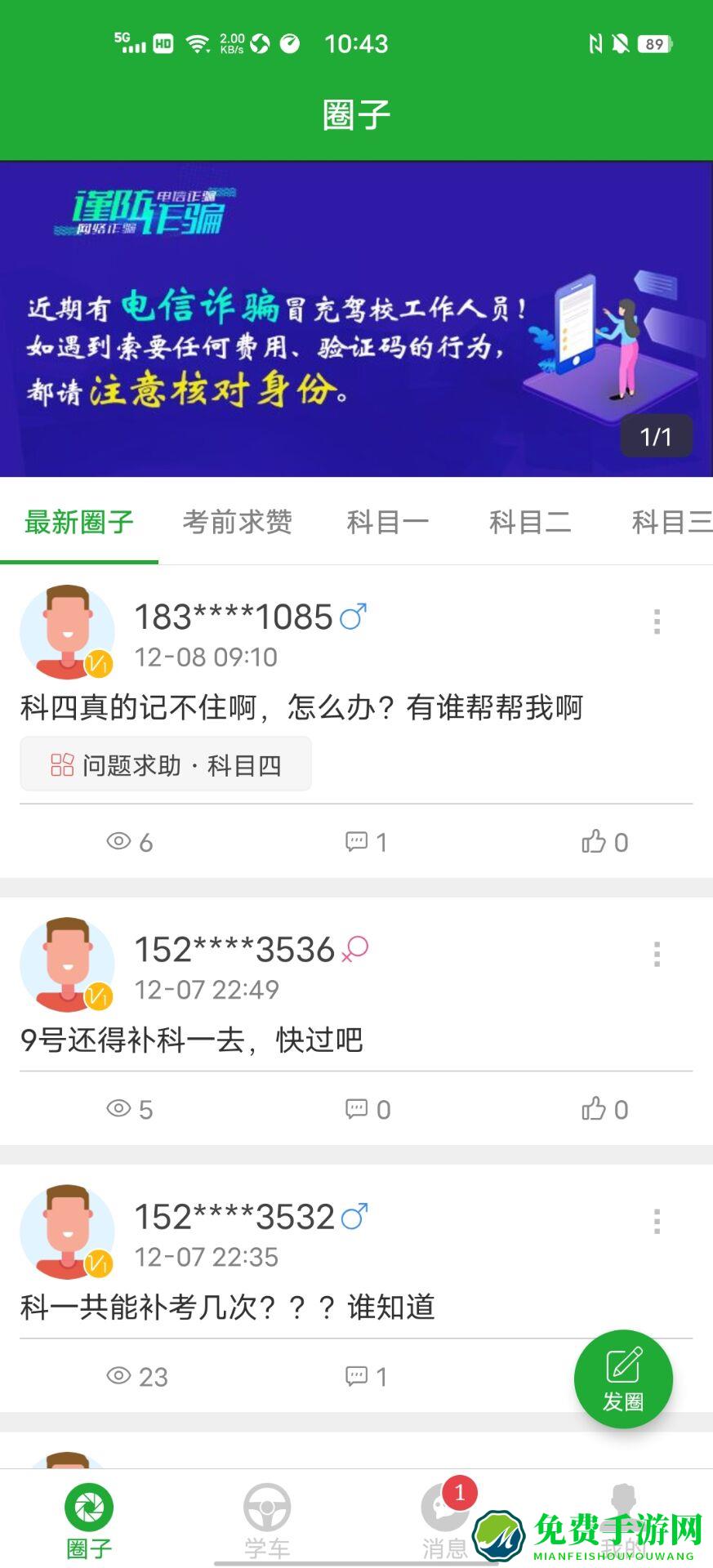Viewport: 713px width, 1568px height.
Task: Click the male gender icon beside 152****3532
Action: click(354, 1217)
